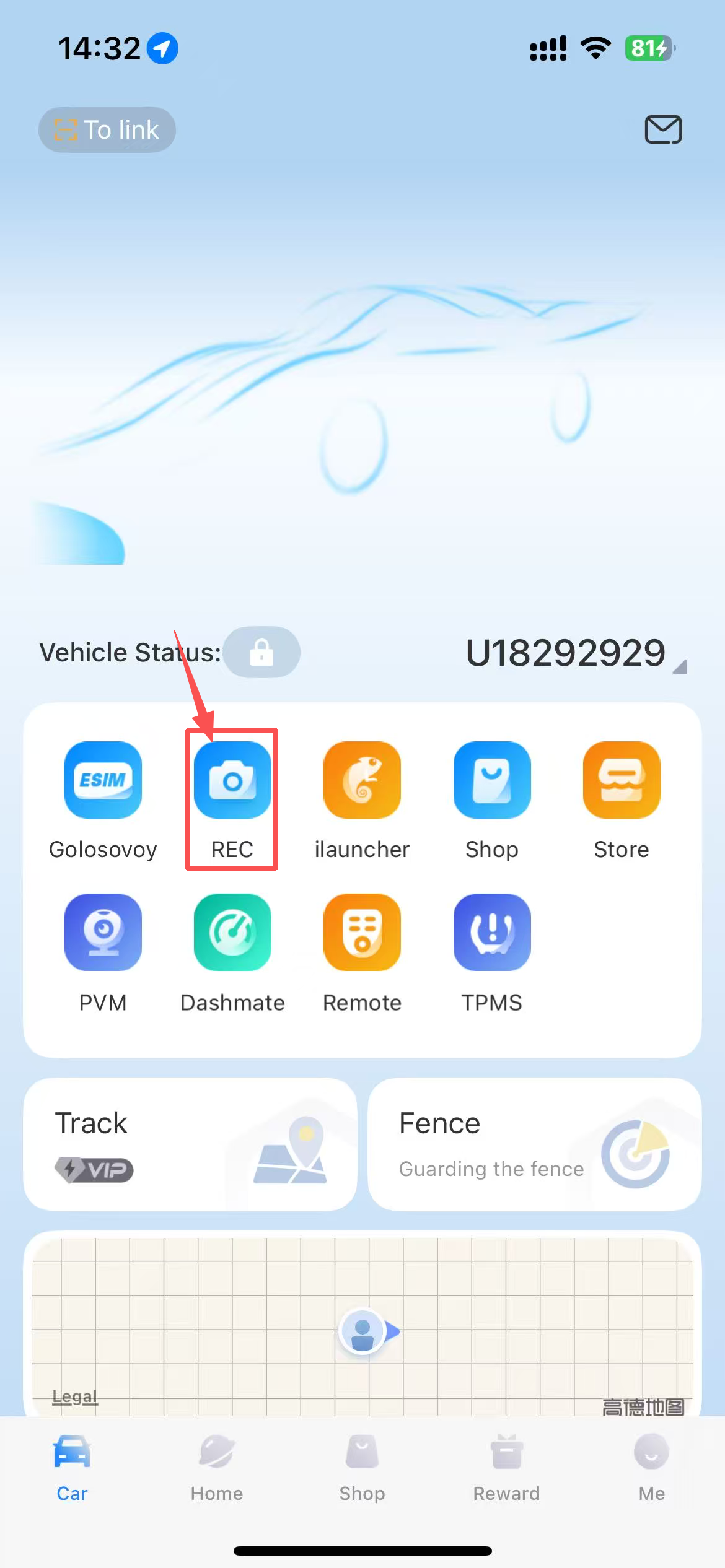Screen dimensions: 725x1568
Task: Open the Legal notice link
Action: (74, 1395)
